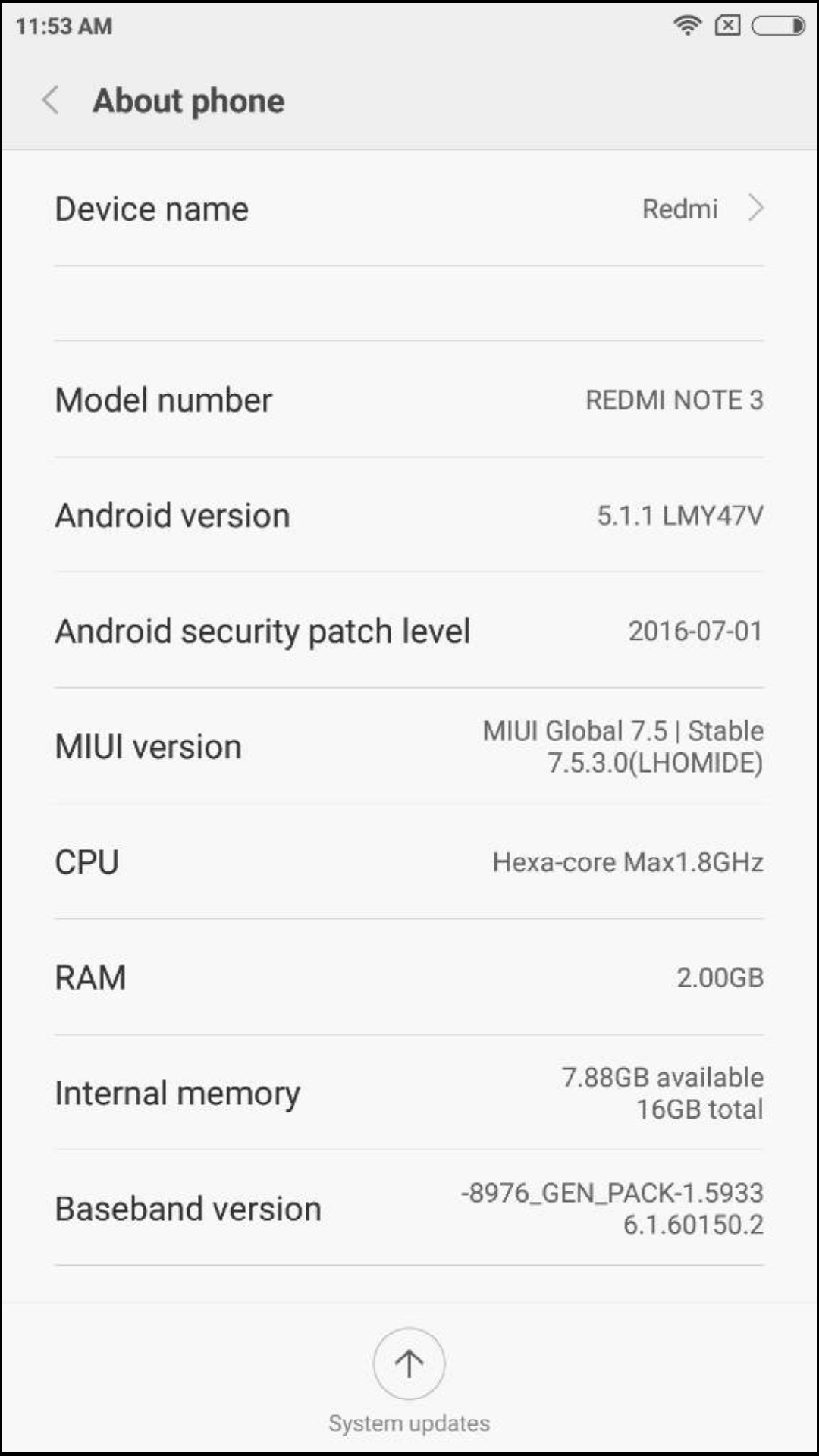Open System updates
819x1456 pixels.
(409, 1365)
